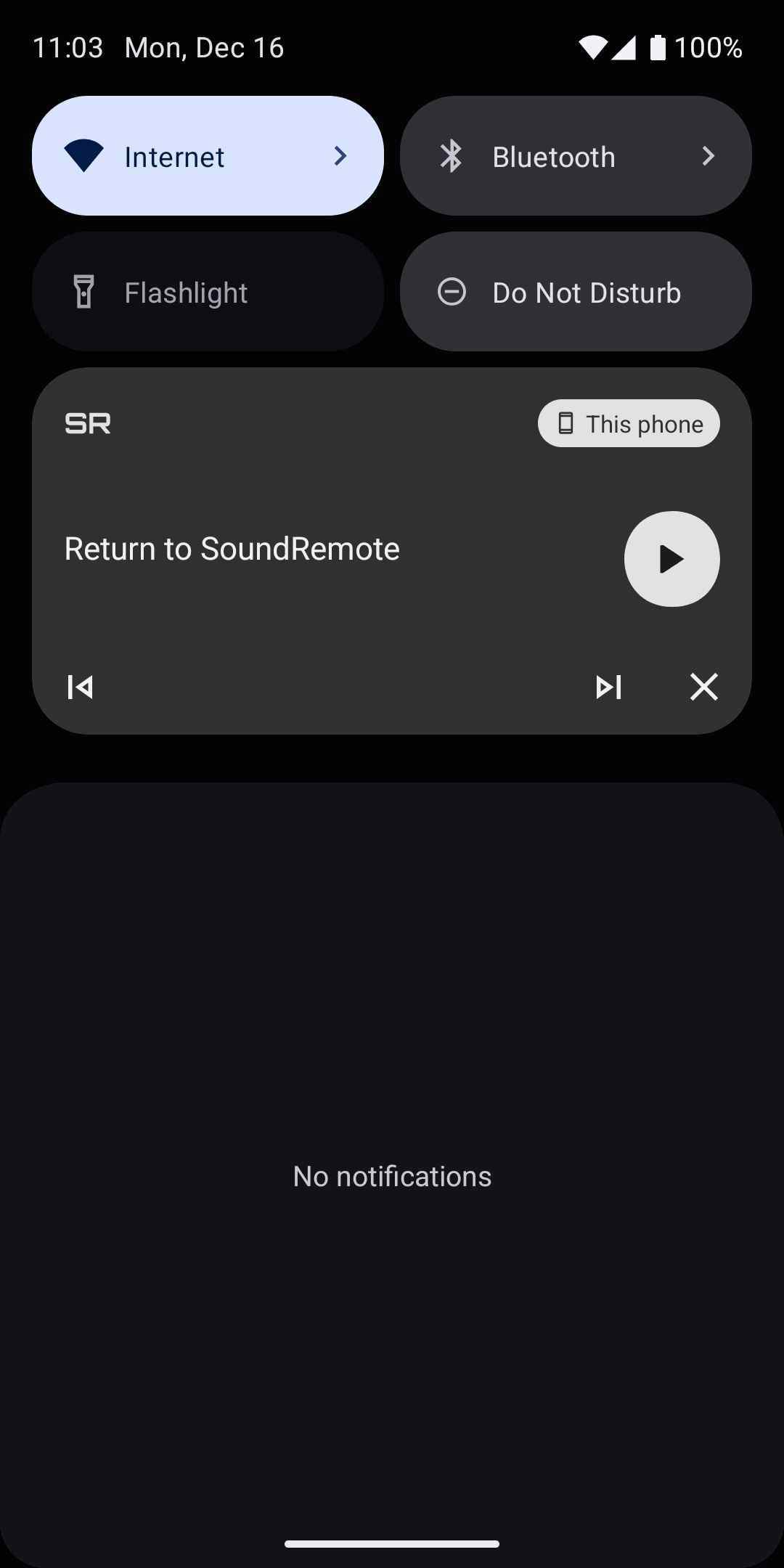Open output device picker via This phone chip

628,422
